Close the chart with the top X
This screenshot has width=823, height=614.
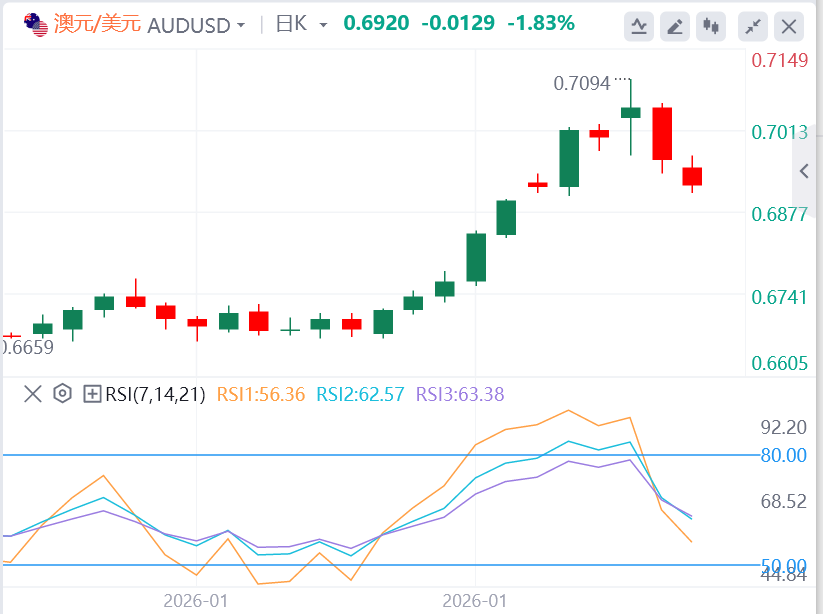pos(790,27)
